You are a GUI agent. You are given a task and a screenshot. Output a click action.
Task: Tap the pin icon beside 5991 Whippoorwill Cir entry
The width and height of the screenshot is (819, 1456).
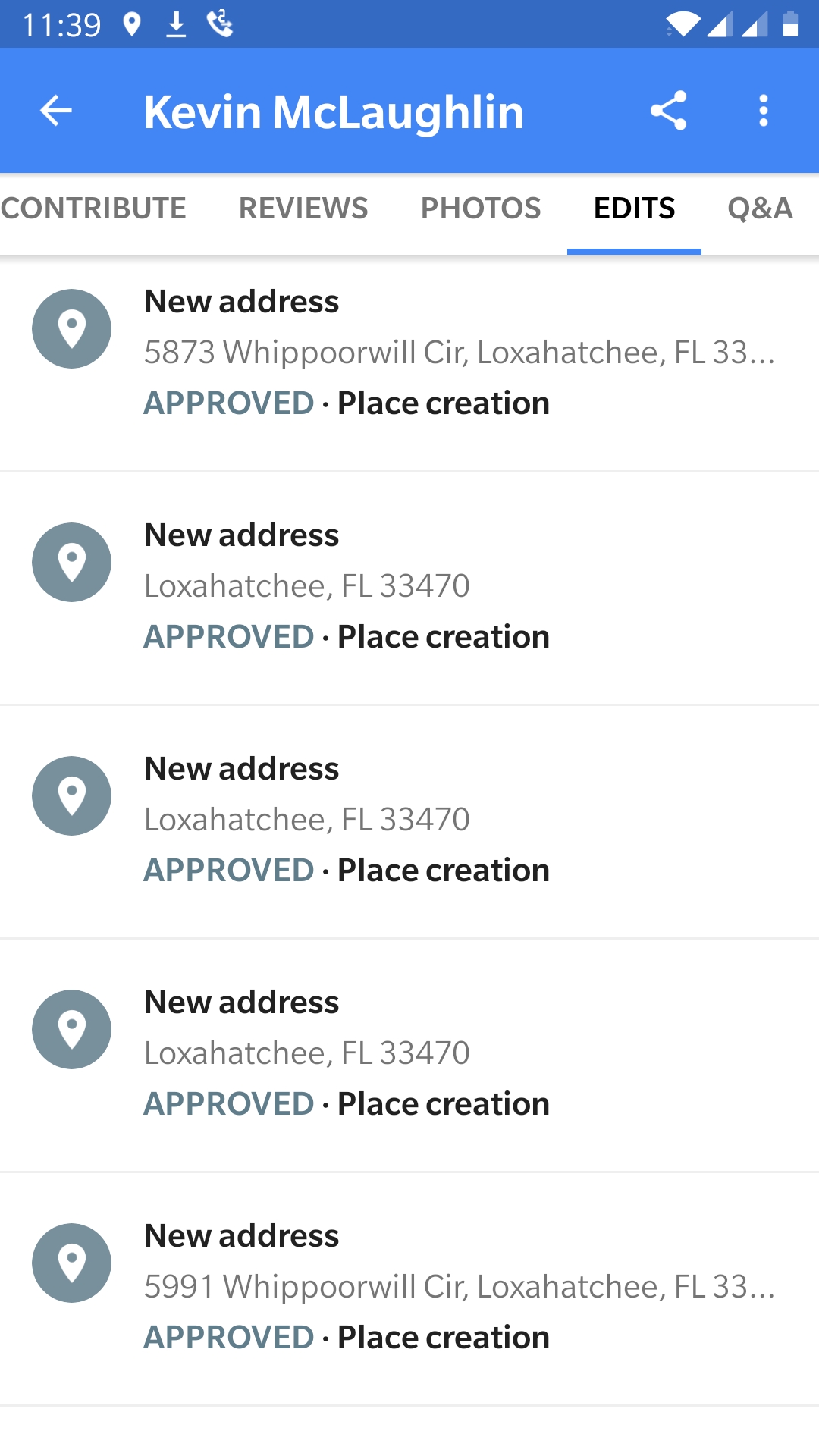pos(71,1263)
